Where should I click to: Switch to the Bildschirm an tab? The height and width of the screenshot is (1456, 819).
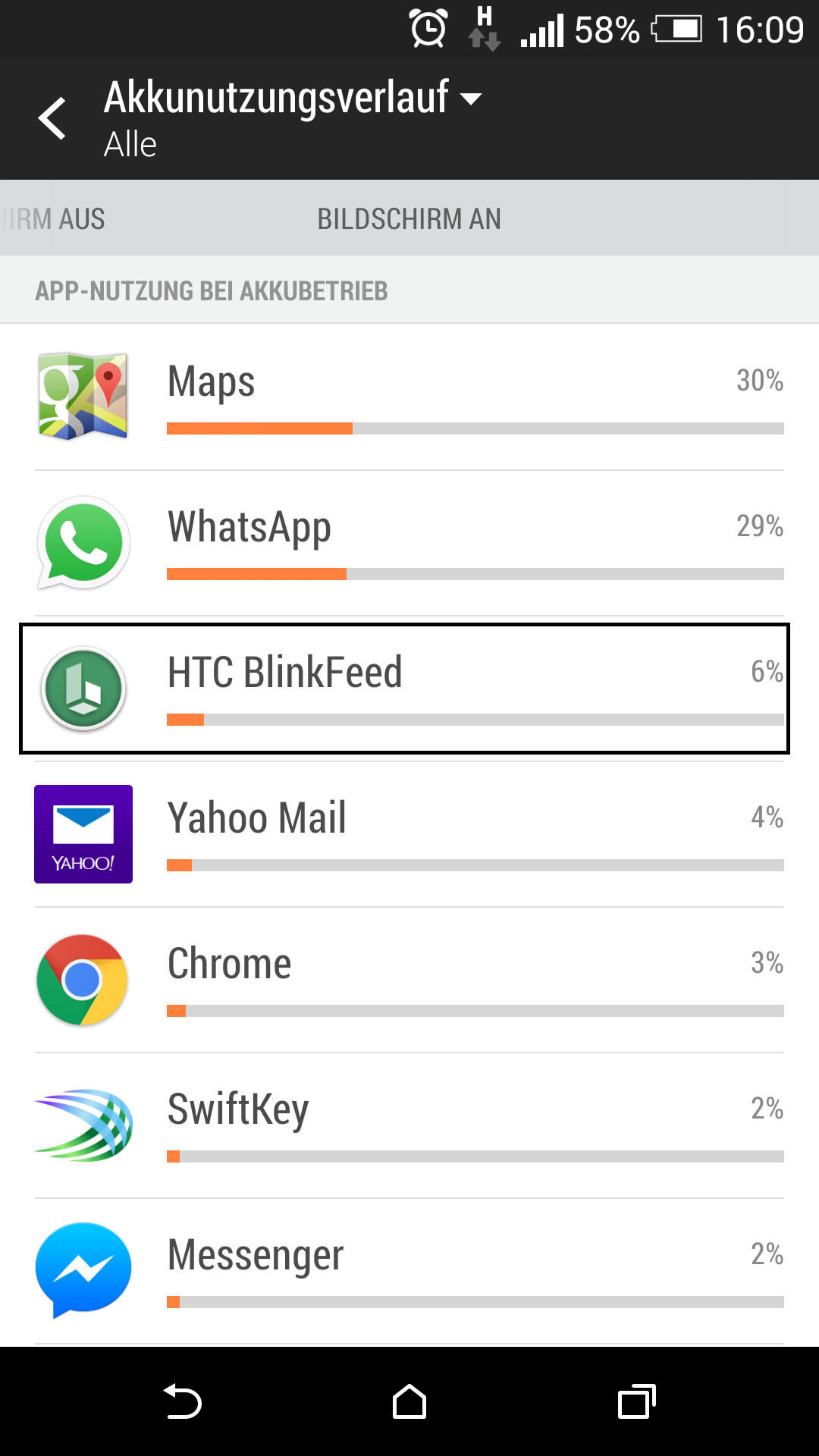point(409,218)
